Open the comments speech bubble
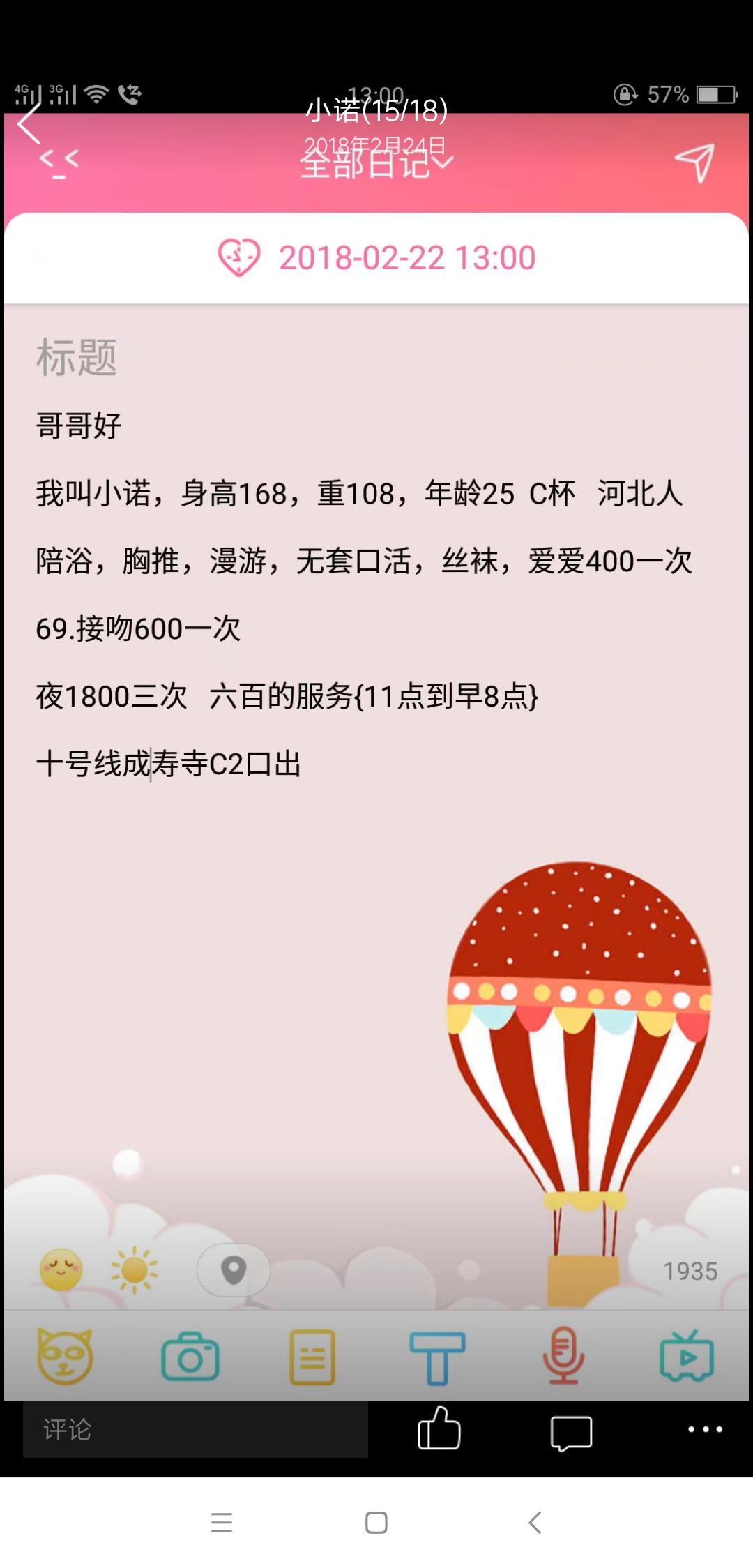 571,1432
